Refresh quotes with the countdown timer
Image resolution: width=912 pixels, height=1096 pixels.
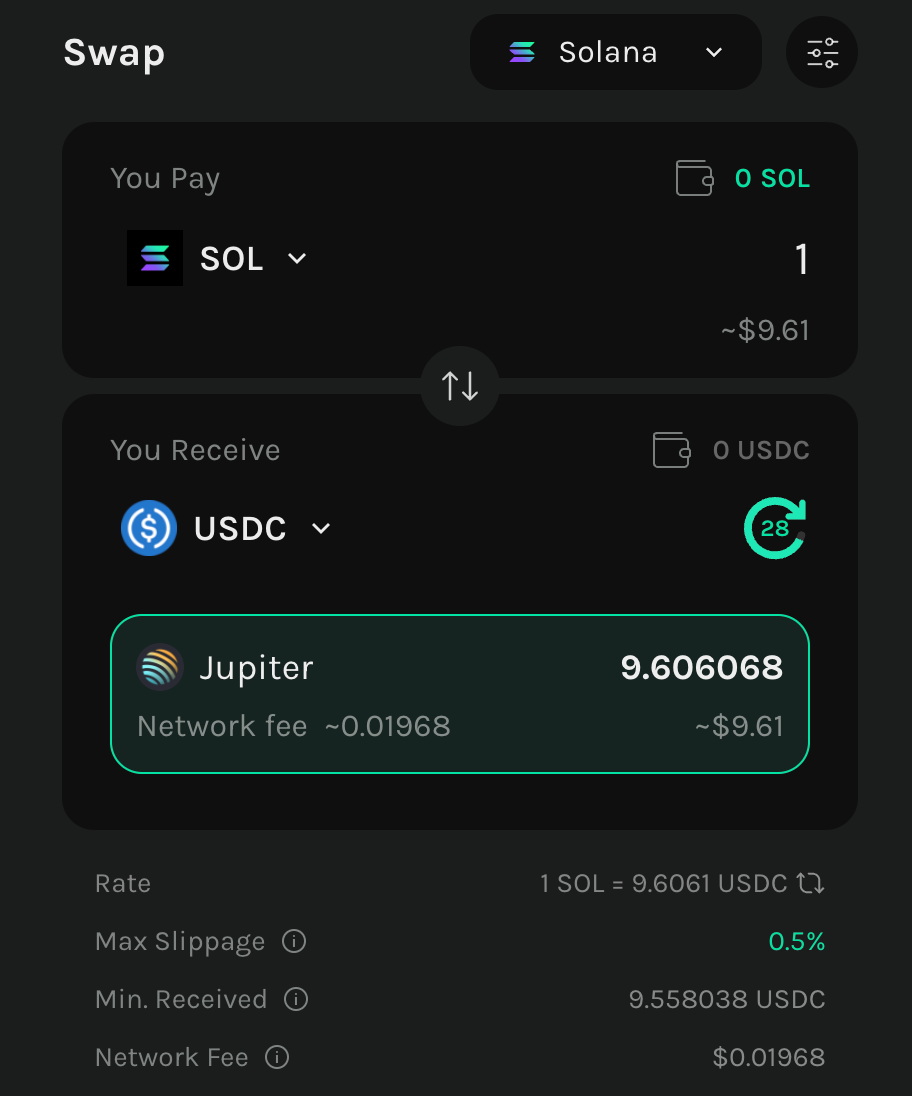(x=775, y=528)
